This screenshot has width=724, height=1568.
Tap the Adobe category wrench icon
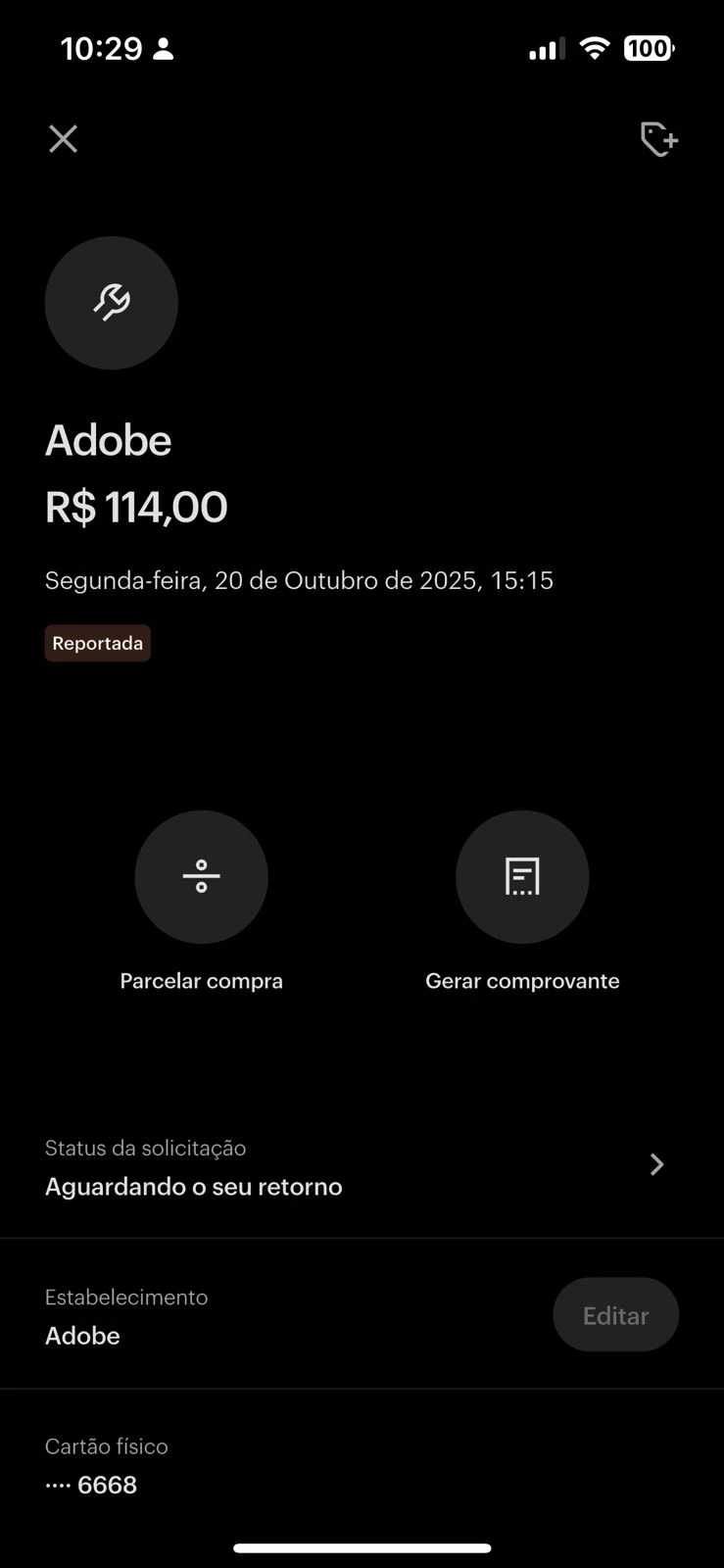click(x=112, y=303)
